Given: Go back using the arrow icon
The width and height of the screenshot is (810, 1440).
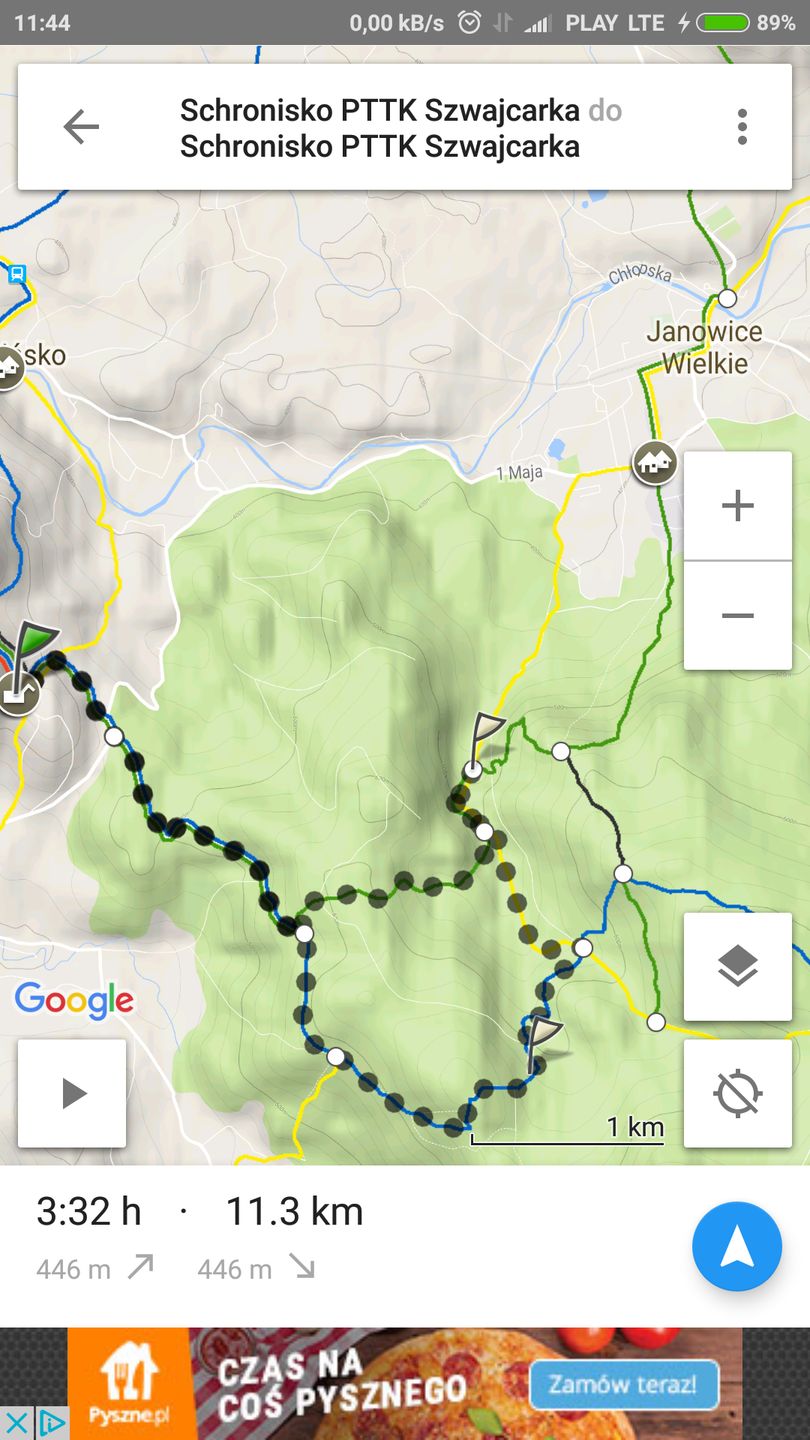Looking at the screenshot, I should [81, 127].
